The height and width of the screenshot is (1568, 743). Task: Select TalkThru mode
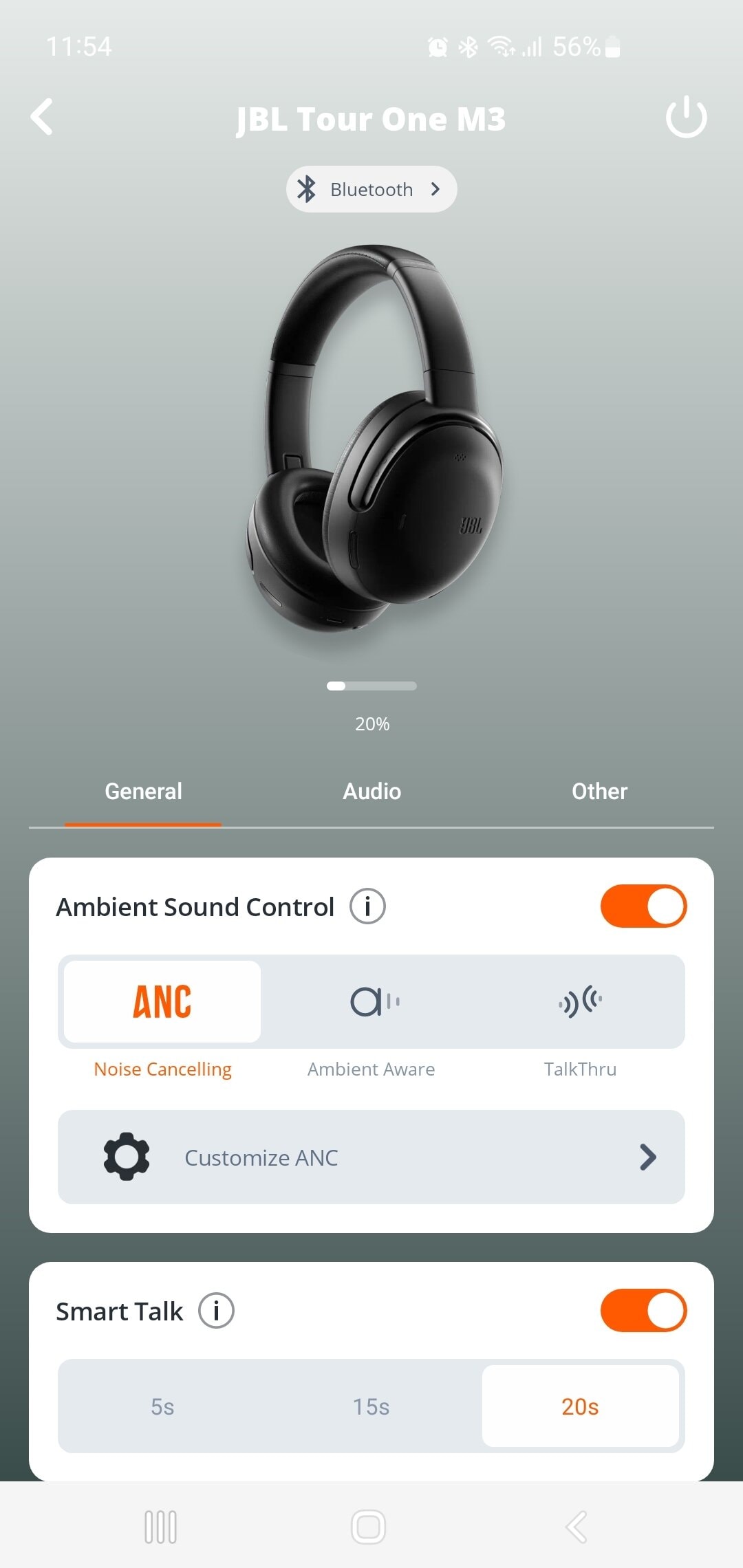coord(580,1001)
